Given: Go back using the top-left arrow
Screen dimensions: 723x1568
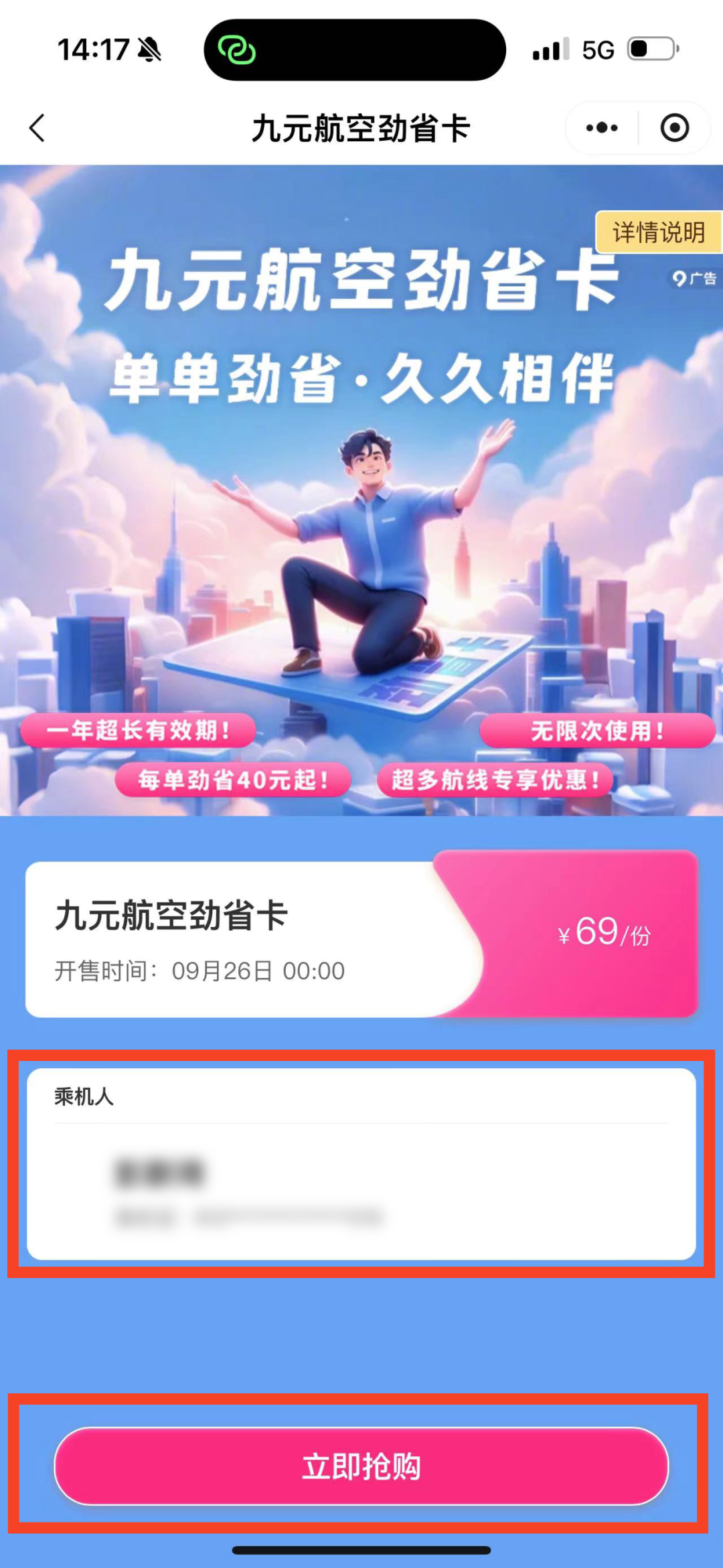Looking at the screenshot, I should point(37,128).
